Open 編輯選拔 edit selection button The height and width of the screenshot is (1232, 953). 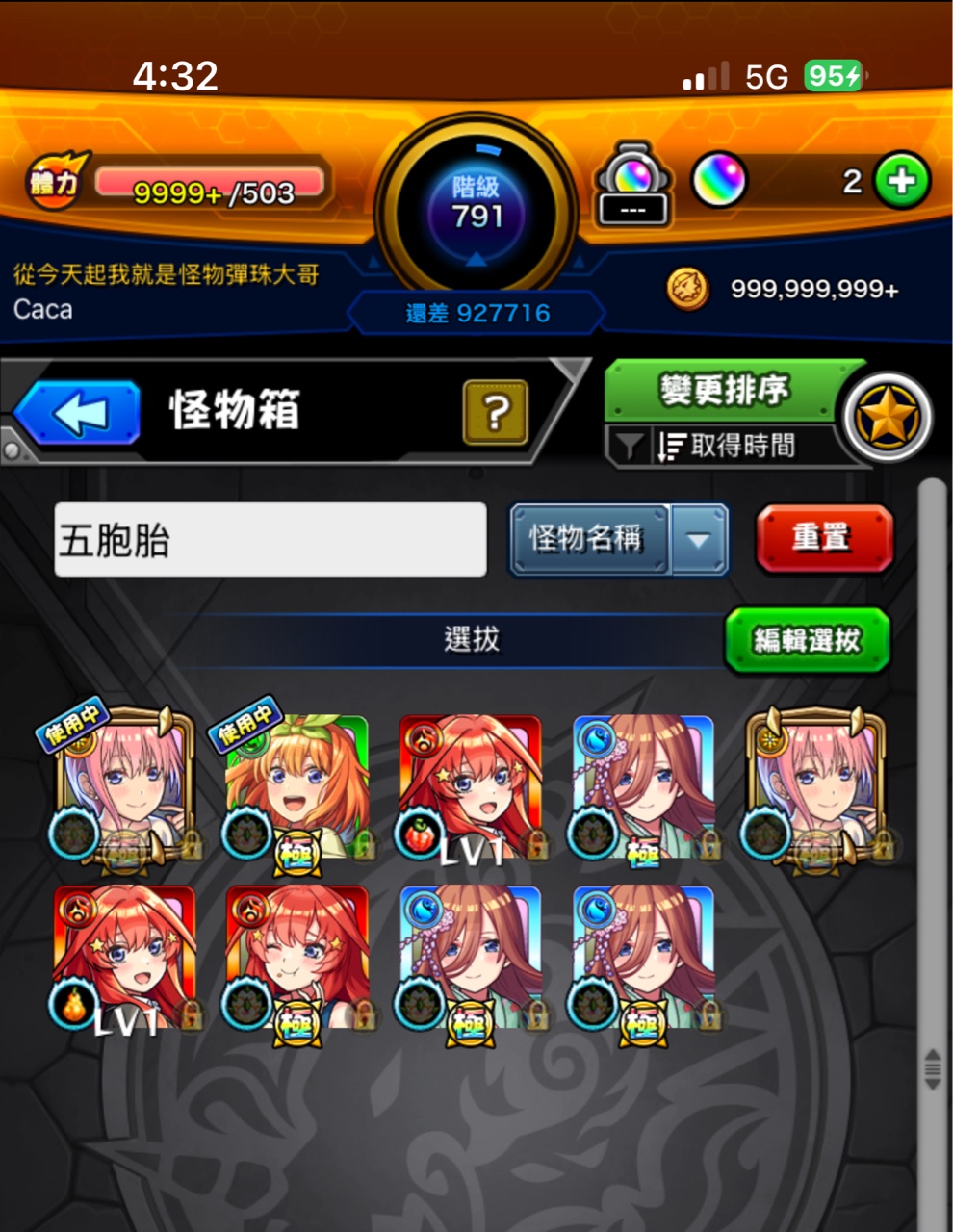807,640
